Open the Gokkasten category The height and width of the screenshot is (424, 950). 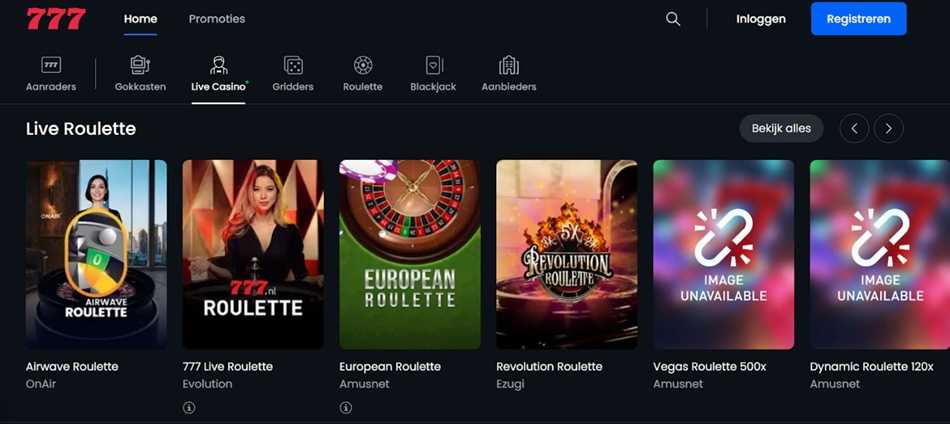tap(140, 74)
